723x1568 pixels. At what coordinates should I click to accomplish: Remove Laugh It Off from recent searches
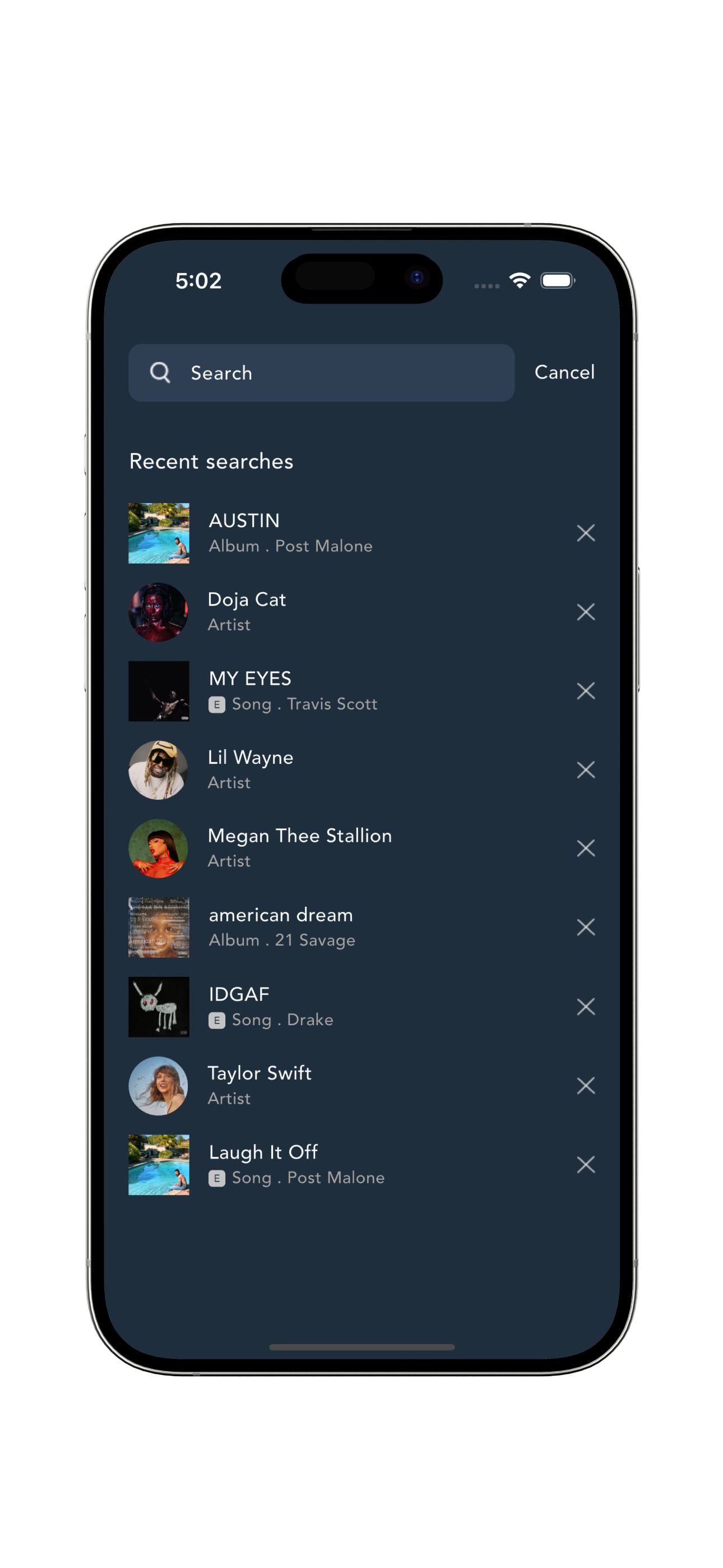pos(586,1164)
